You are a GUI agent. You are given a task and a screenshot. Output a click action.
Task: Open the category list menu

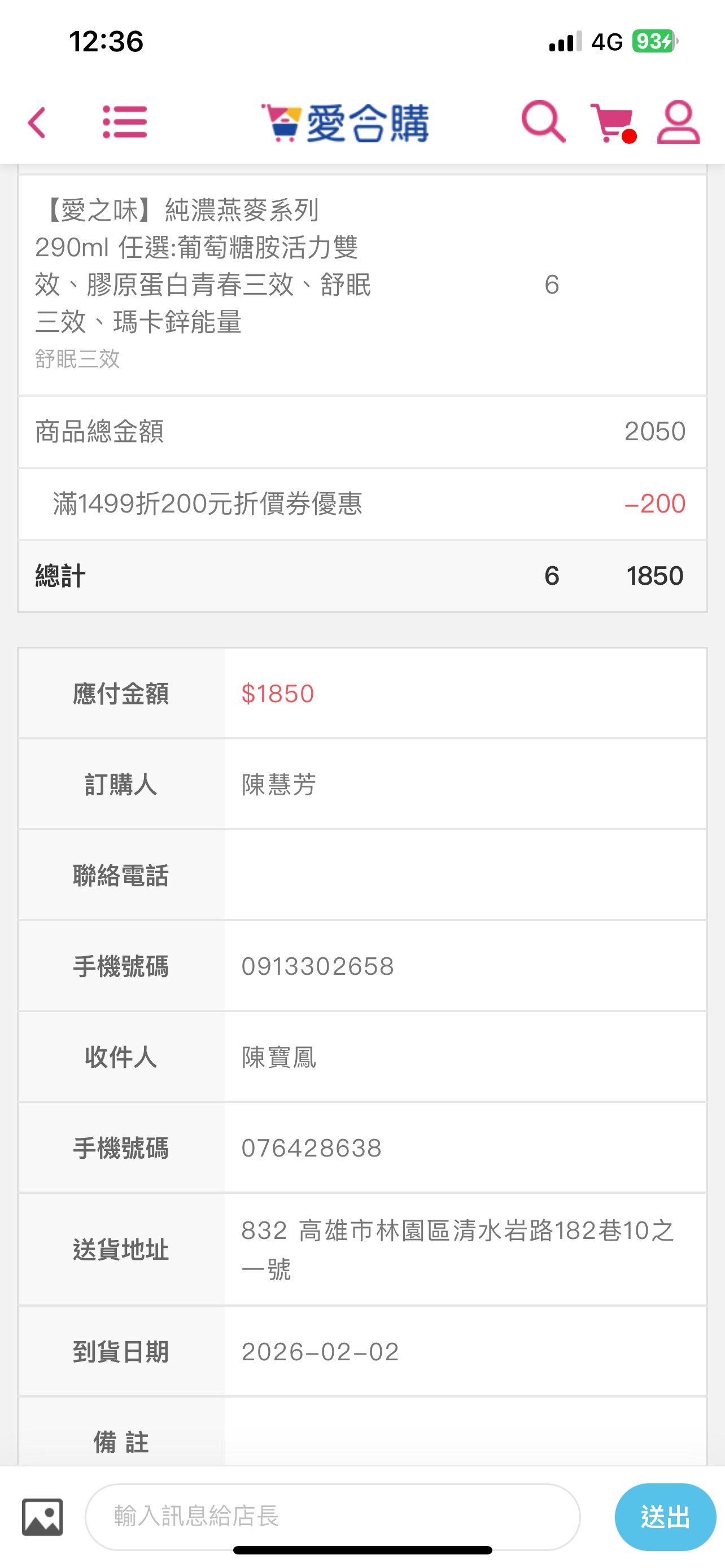pos(125,122)
